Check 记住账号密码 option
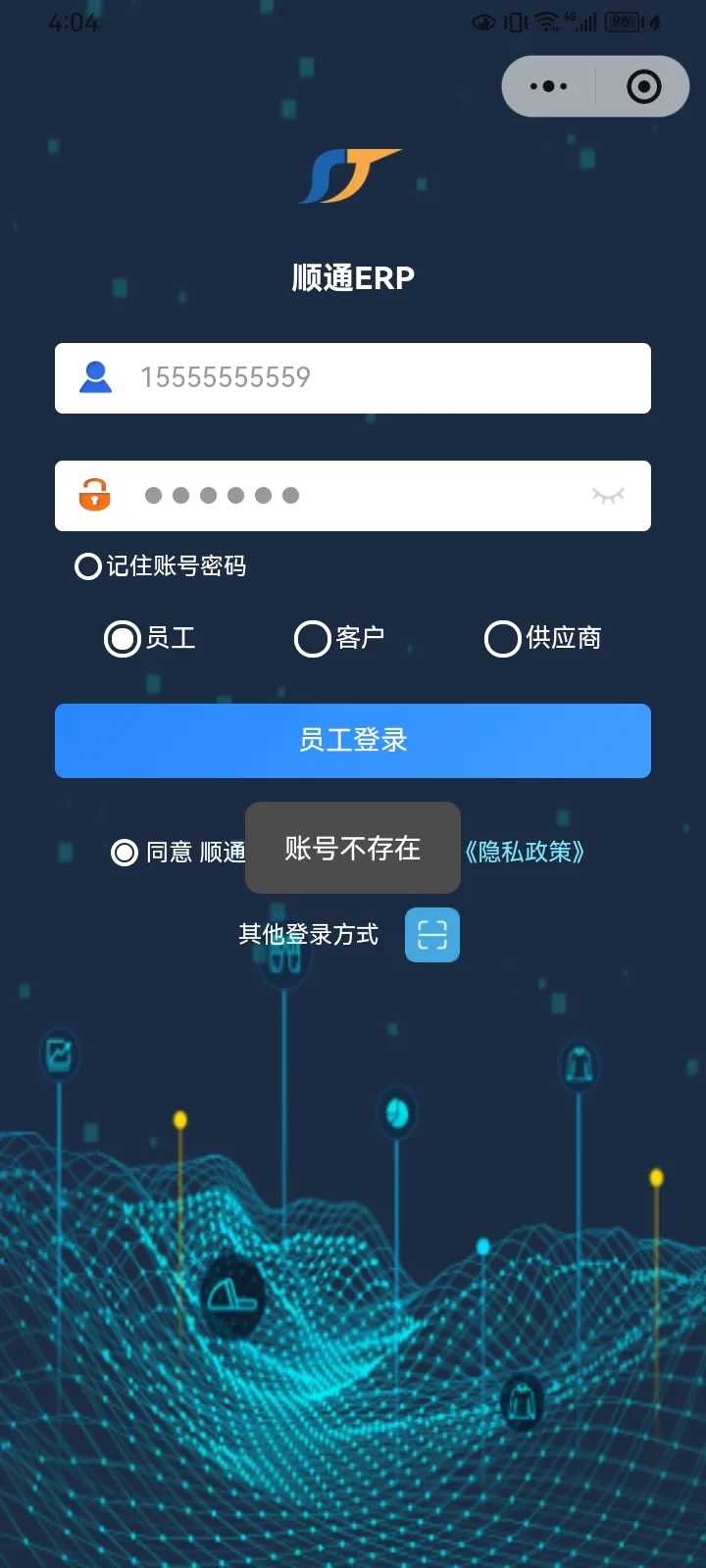This screenshot has width=706, height=1568. point(88,566)
